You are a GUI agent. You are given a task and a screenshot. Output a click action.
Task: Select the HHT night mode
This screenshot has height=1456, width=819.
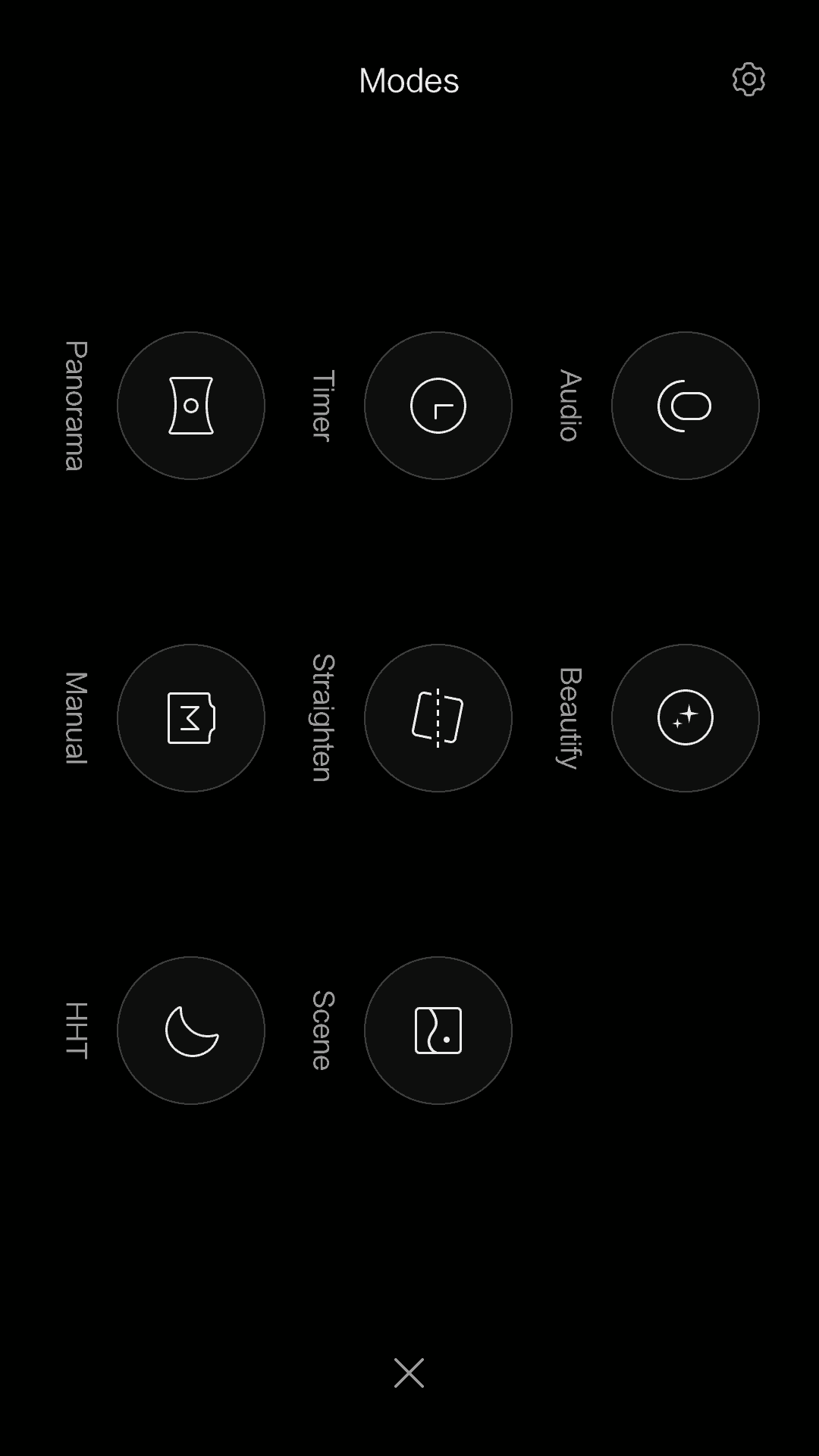point(191,1031)
